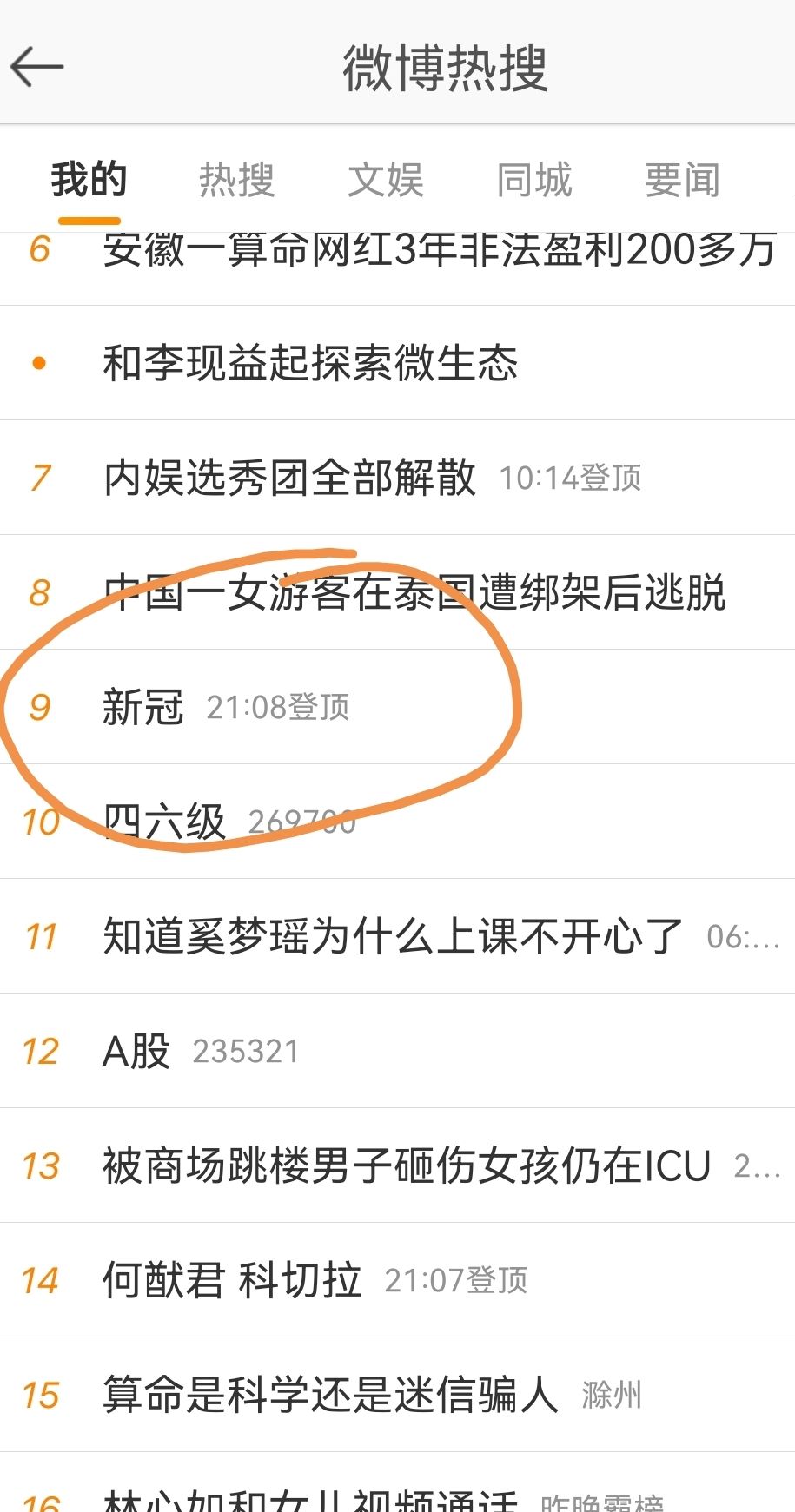
Task: Switch to the 要闻 tab
Action: coord(682,181)
